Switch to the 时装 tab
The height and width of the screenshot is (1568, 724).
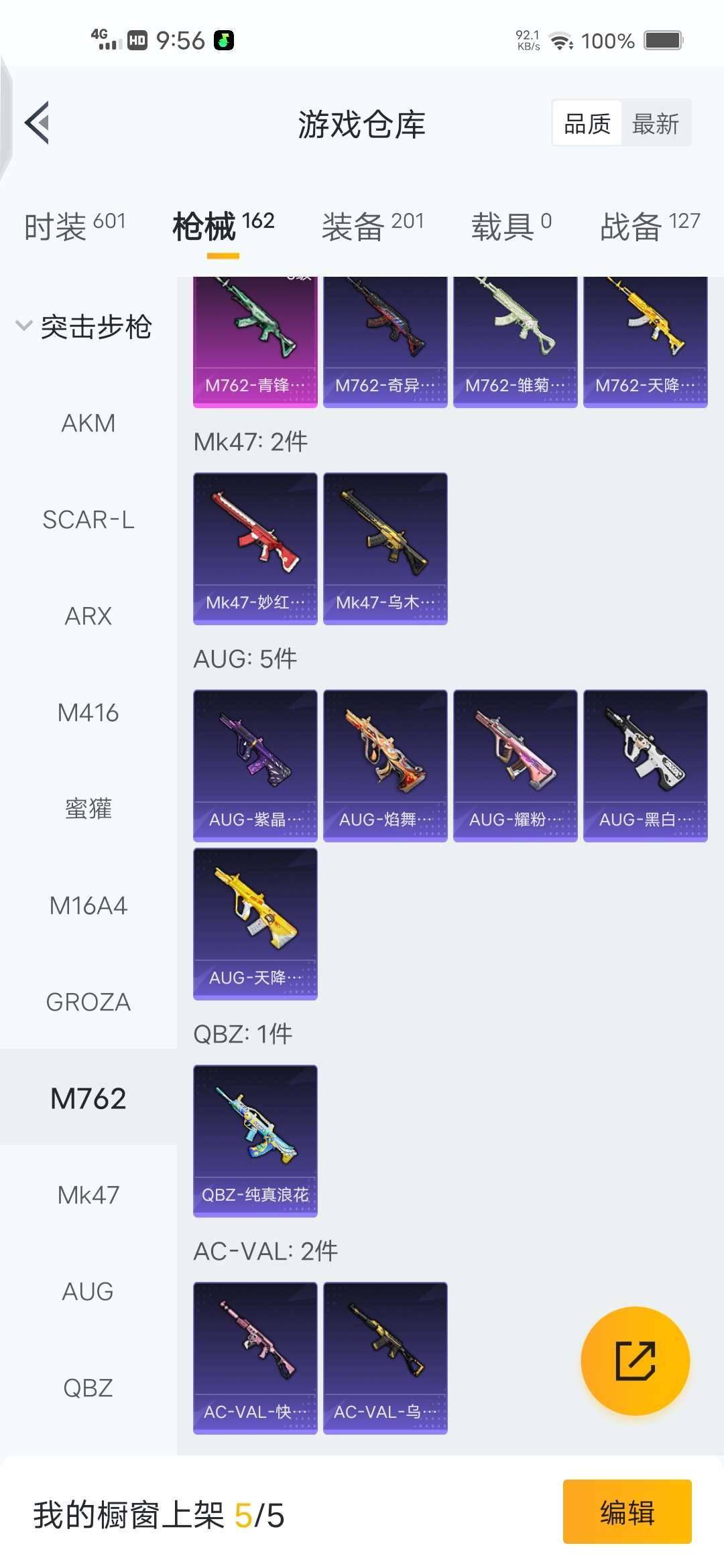pyautogui.click(x=74, y=226)
